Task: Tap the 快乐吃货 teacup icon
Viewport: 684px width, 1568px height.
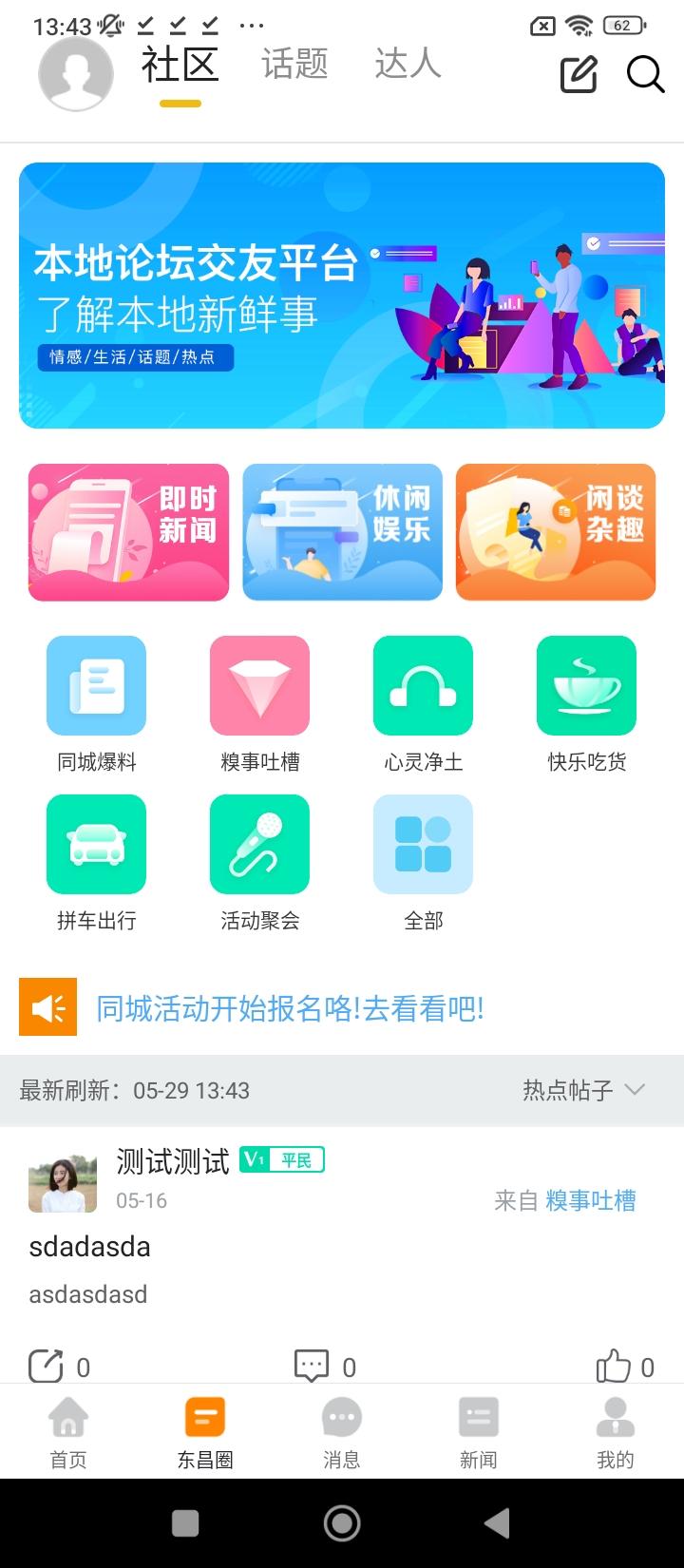Action: (586, 685)
